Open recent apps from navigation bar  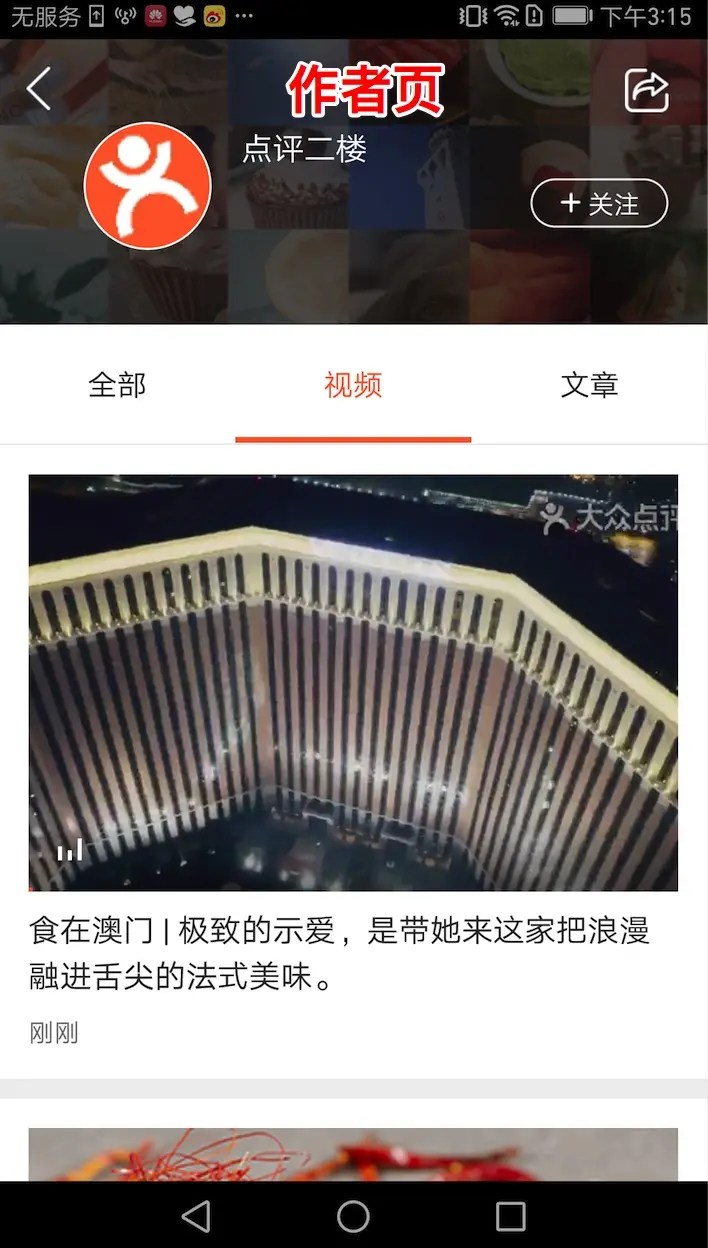(x=510, y=1216)
